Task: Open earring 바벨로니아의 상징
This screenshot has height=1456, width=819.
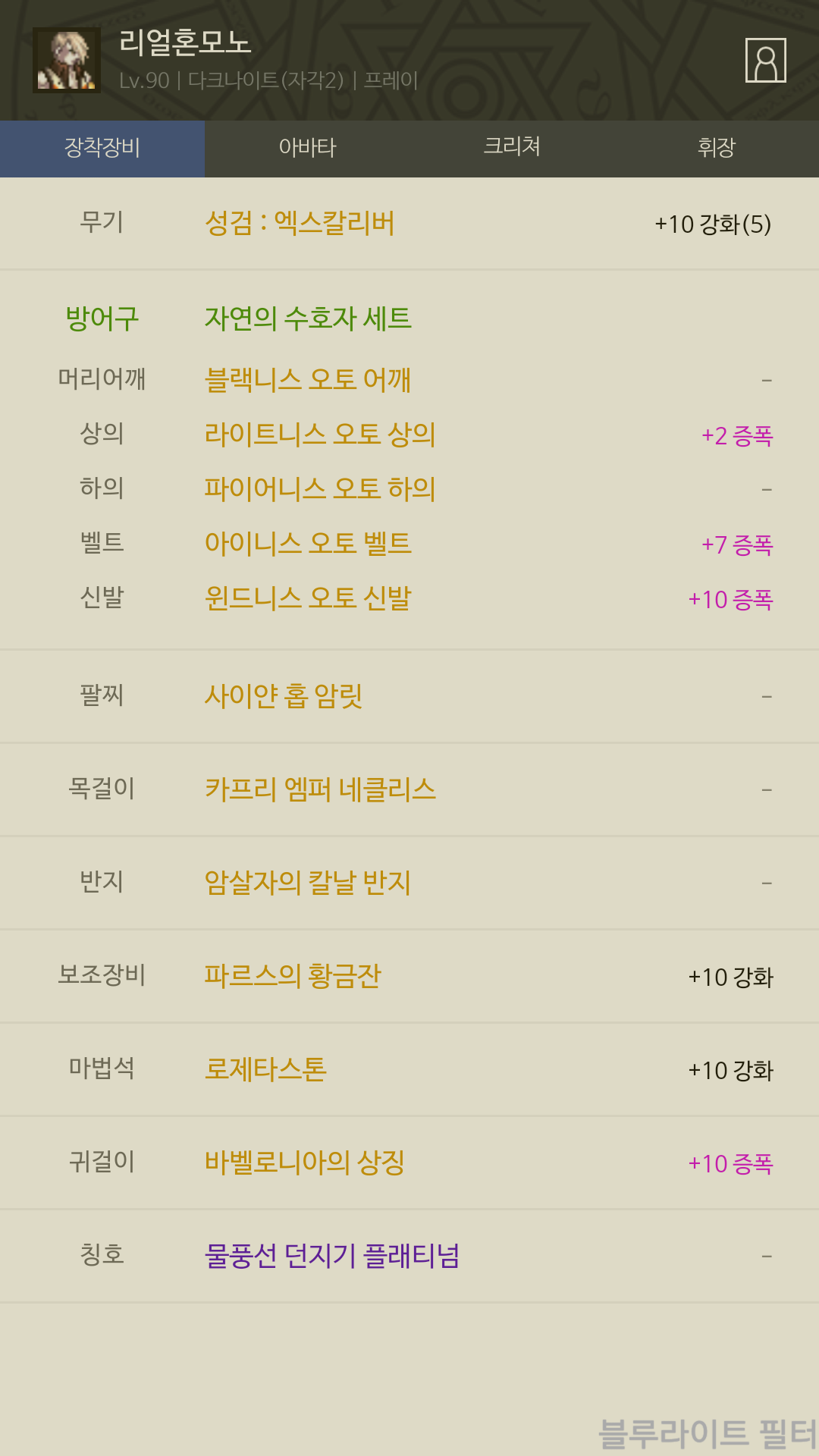Action: click(x=305, y=1163)
